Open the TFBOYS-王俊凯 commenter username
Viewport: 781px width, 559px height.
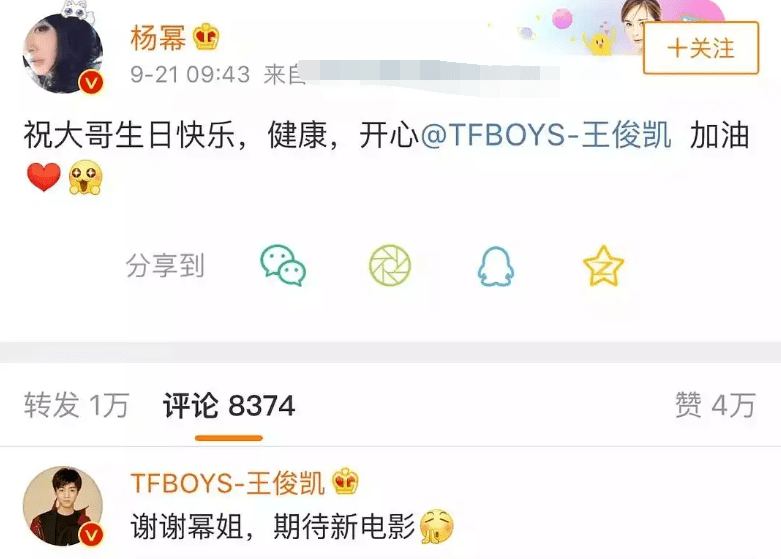pyautogui.click(x=227, y=482)
